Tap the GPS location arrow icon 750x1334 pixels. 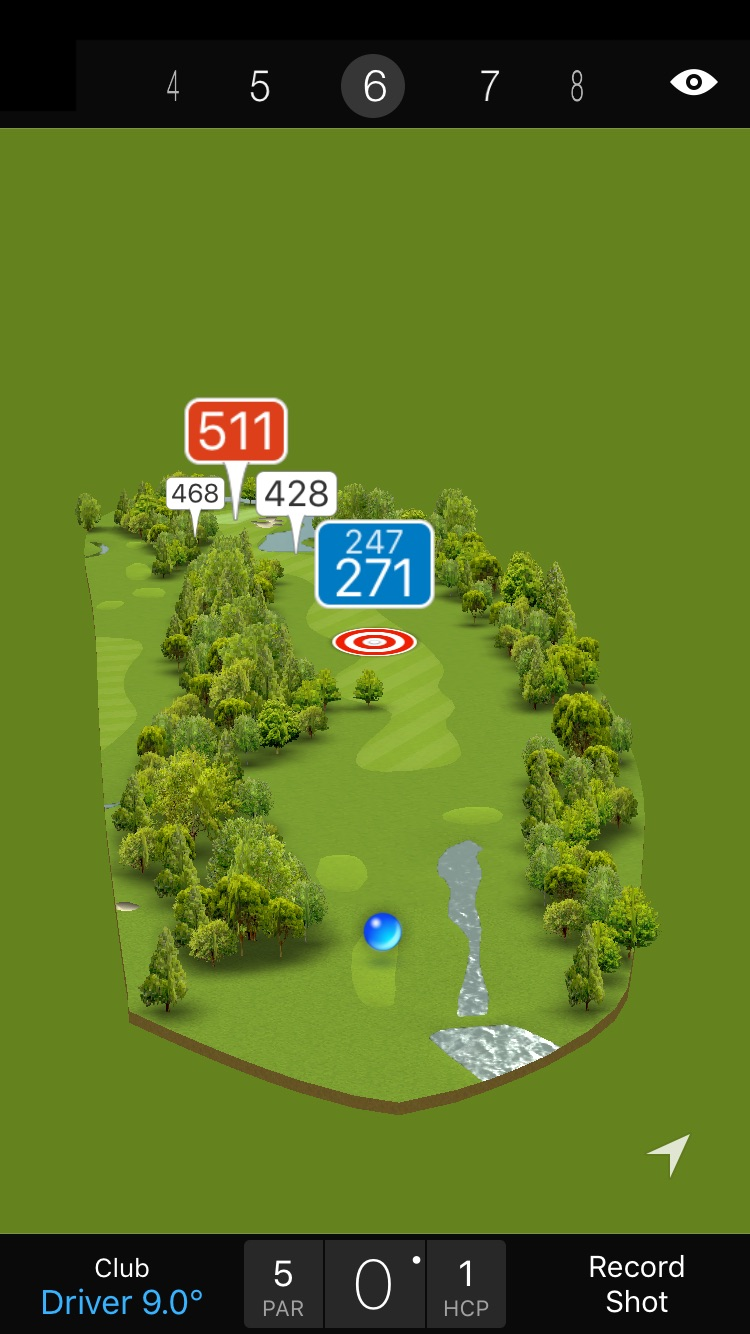coord(669,1155)
